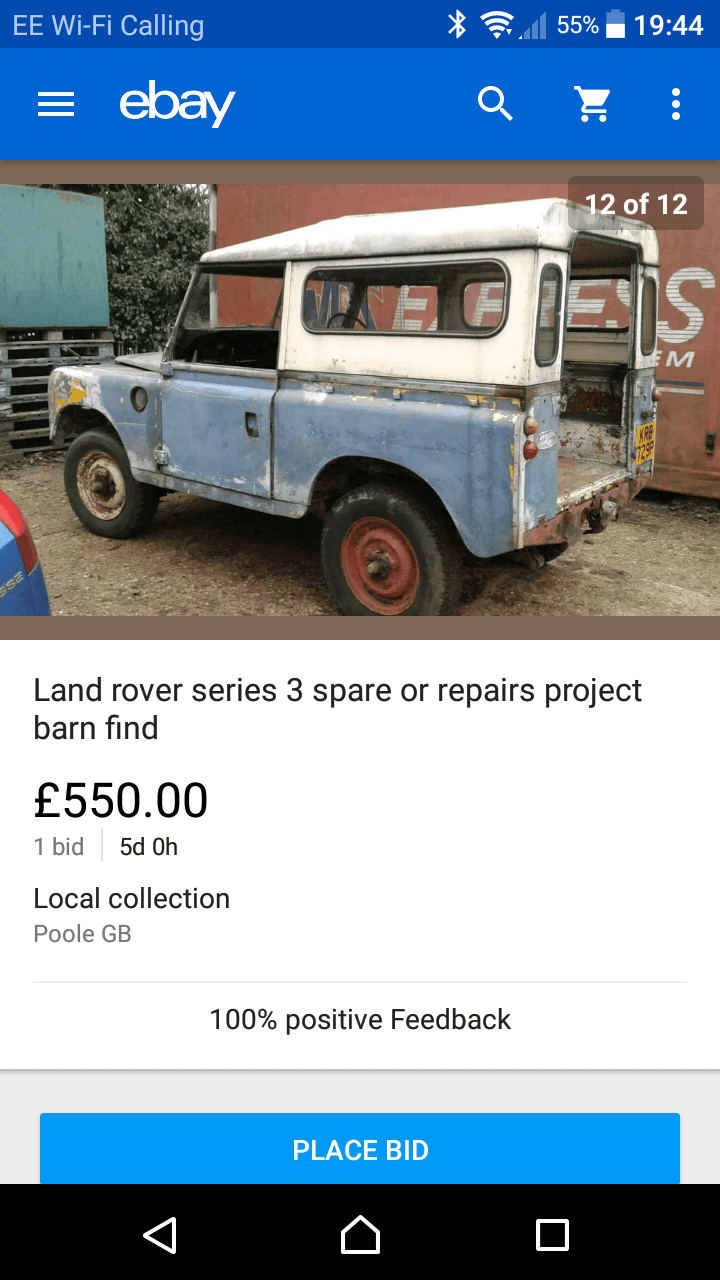Tap the Place Bid button
This screenshot has width=720, height=1280.
(360, 1149)
